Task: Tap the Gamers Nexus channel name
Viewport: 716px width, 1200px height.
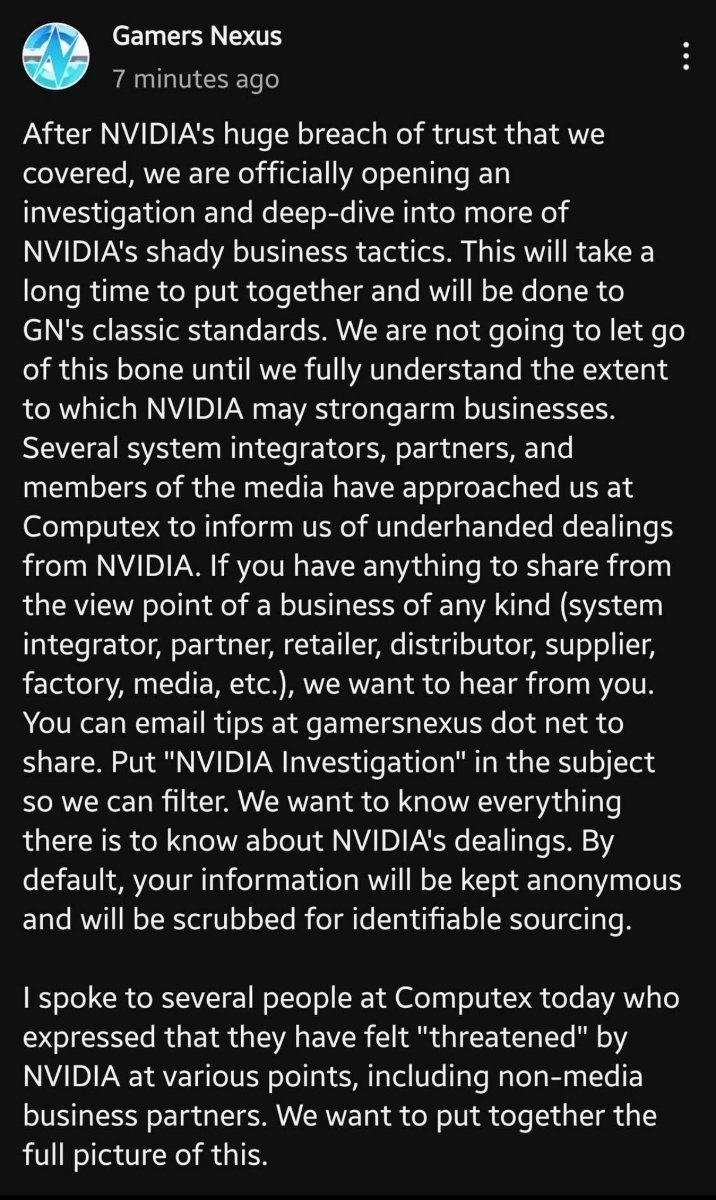Action: click(x=196, y=37)
